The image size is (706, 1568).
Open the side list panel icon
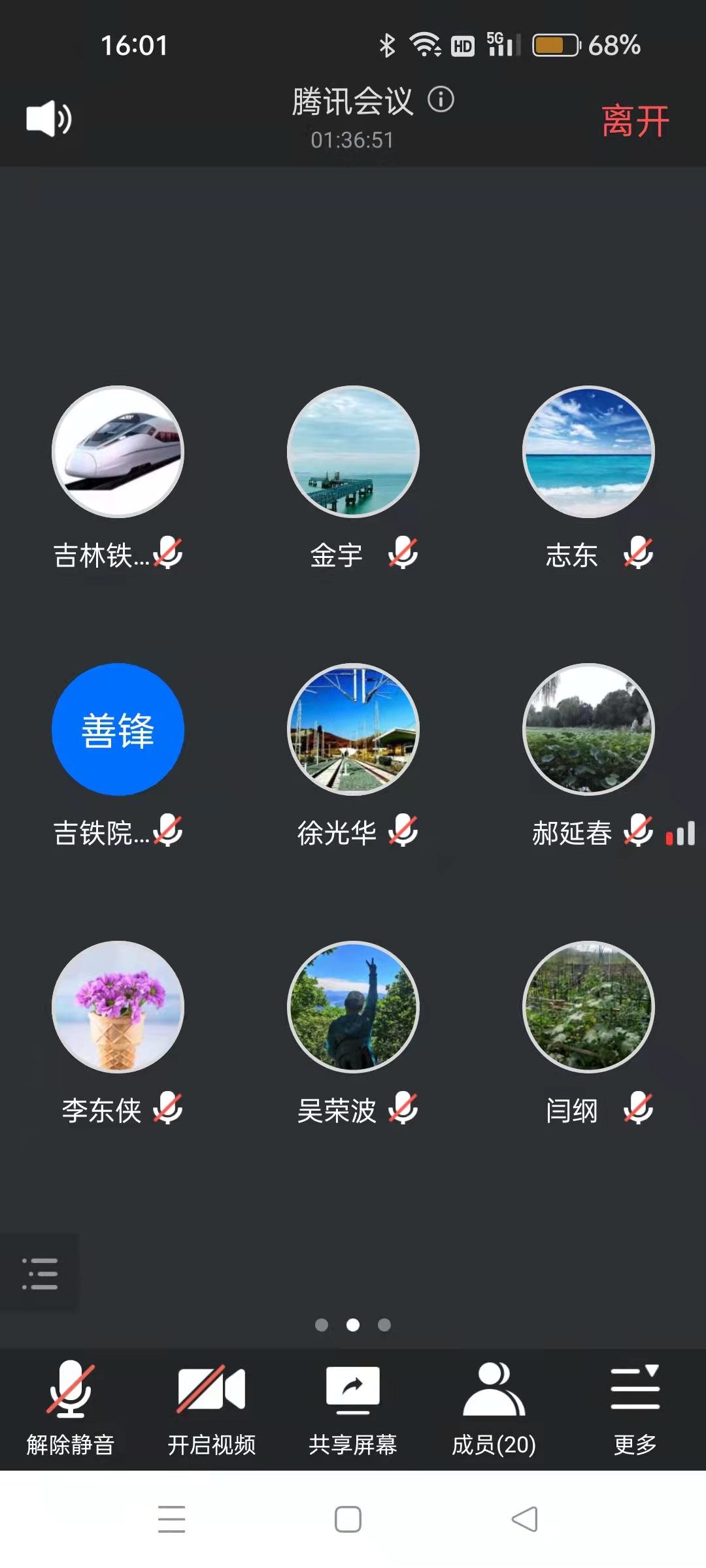pos(40,1273)
